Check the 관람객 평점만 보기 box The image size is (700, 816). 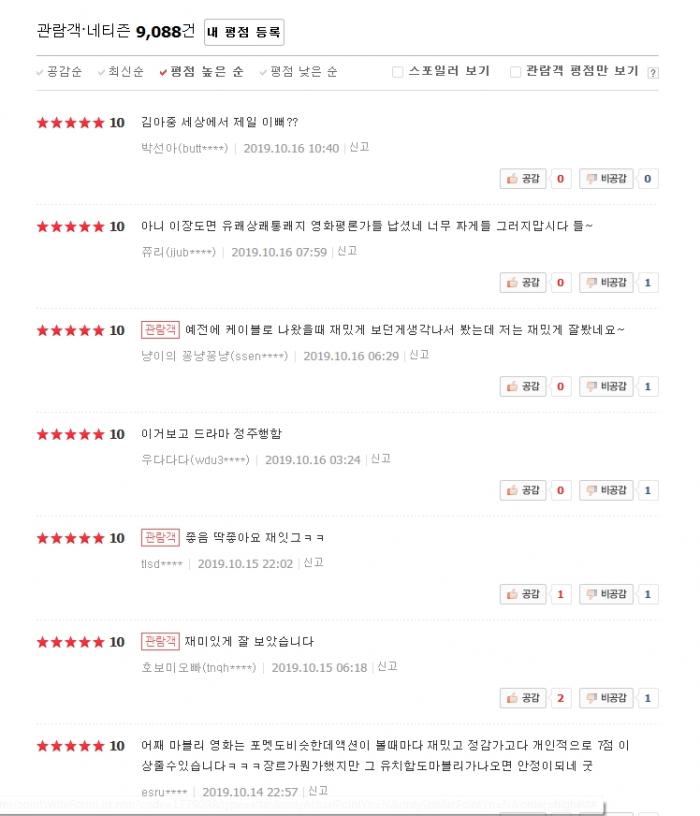(x=516, y=72)
